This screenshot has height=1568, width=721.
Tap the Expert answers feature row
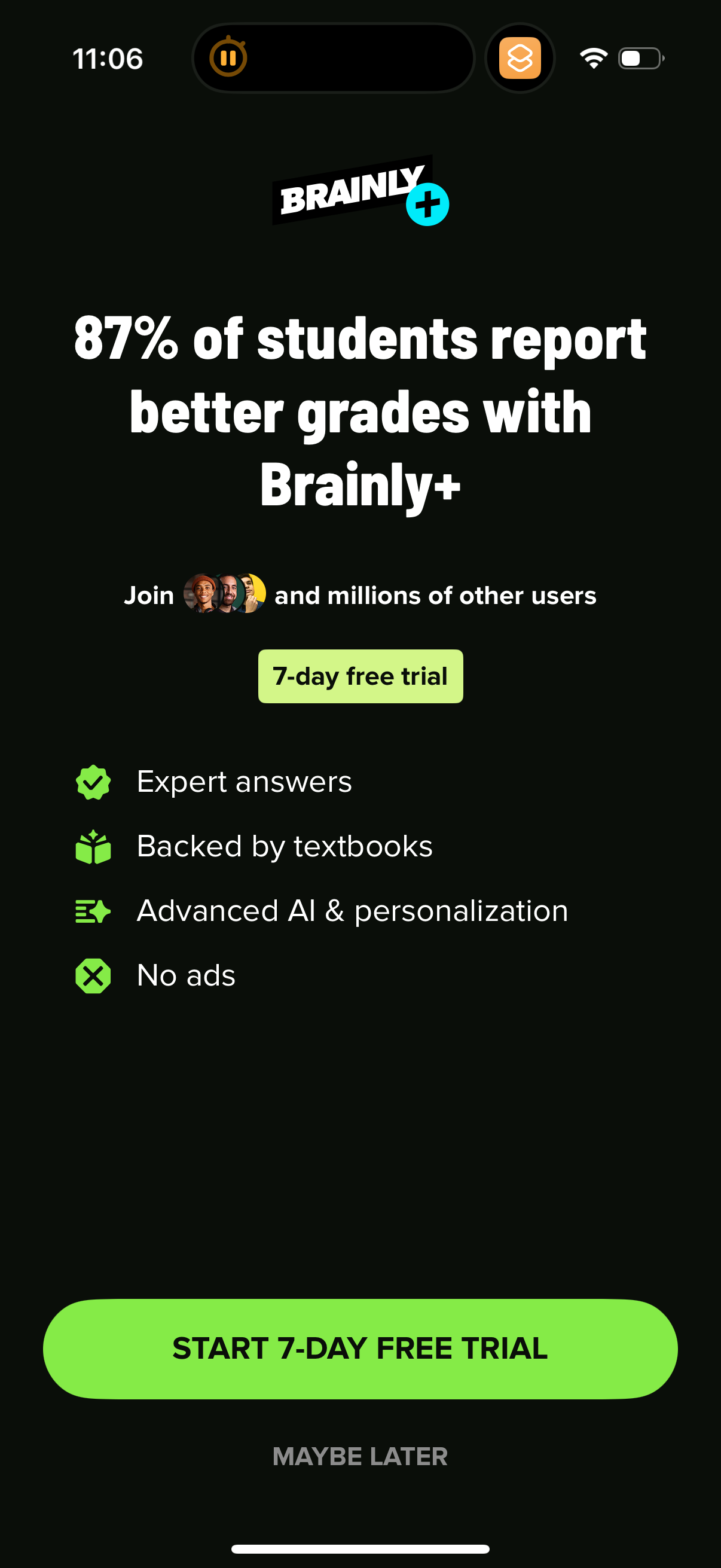245,782
